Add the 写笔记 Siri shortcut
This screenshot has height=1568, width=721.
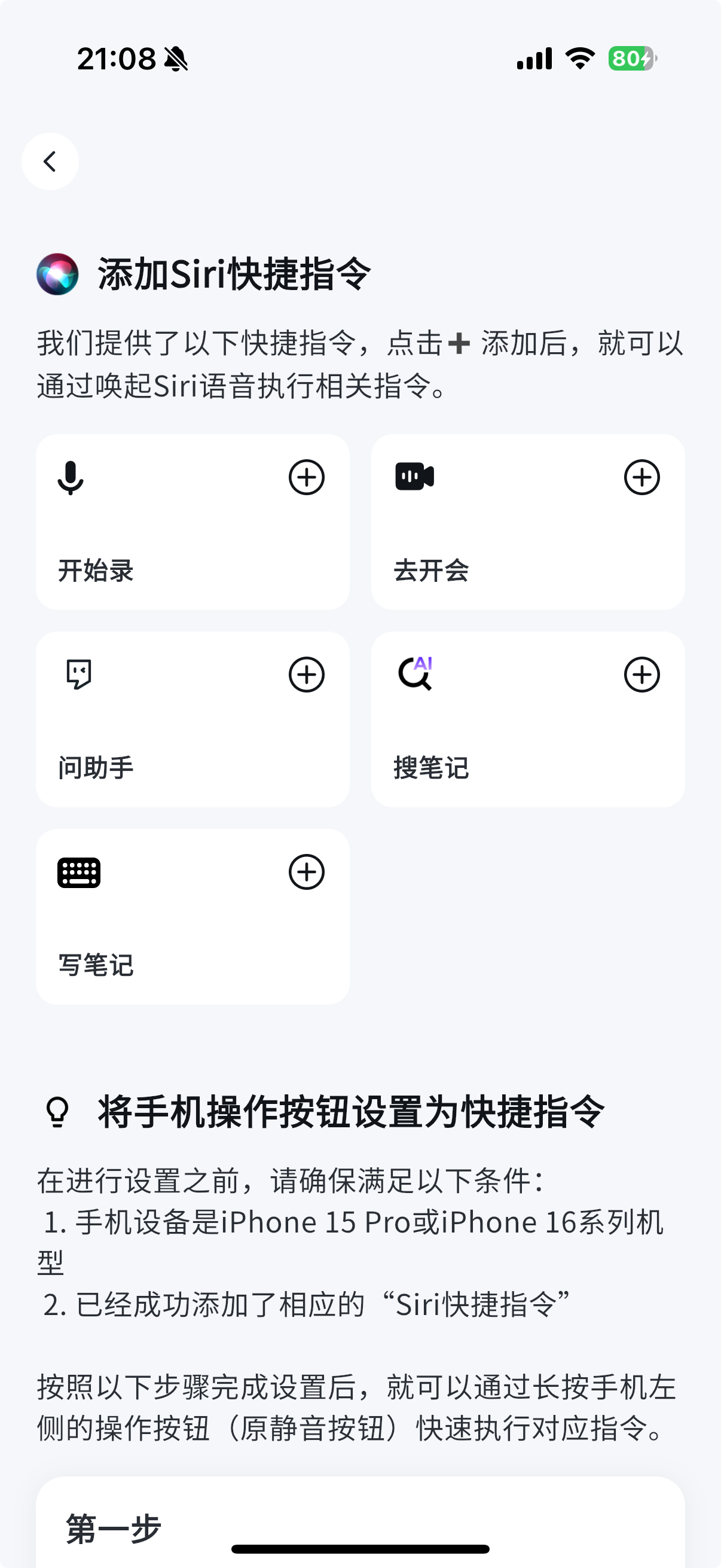click(306, 872)
